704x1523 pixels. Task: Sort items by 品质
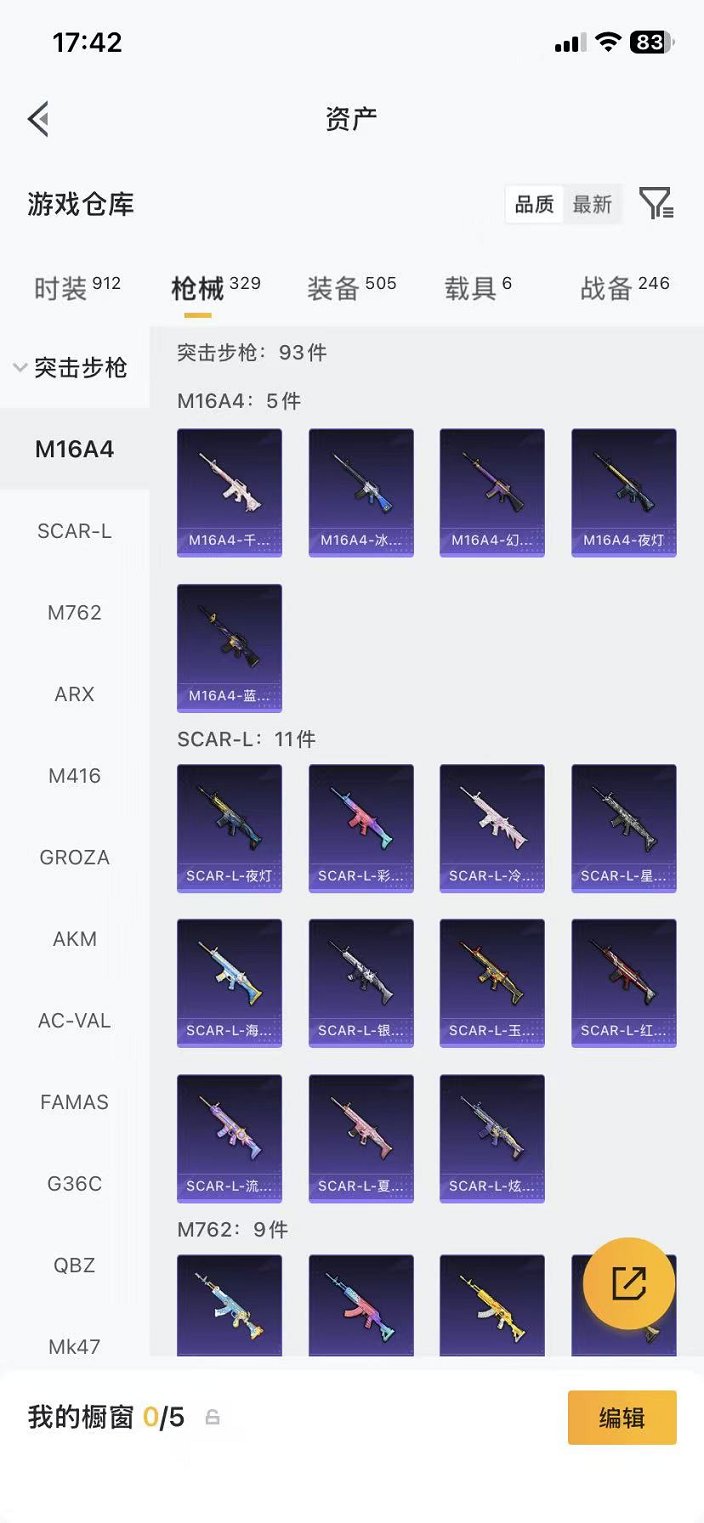coord(534,204)
